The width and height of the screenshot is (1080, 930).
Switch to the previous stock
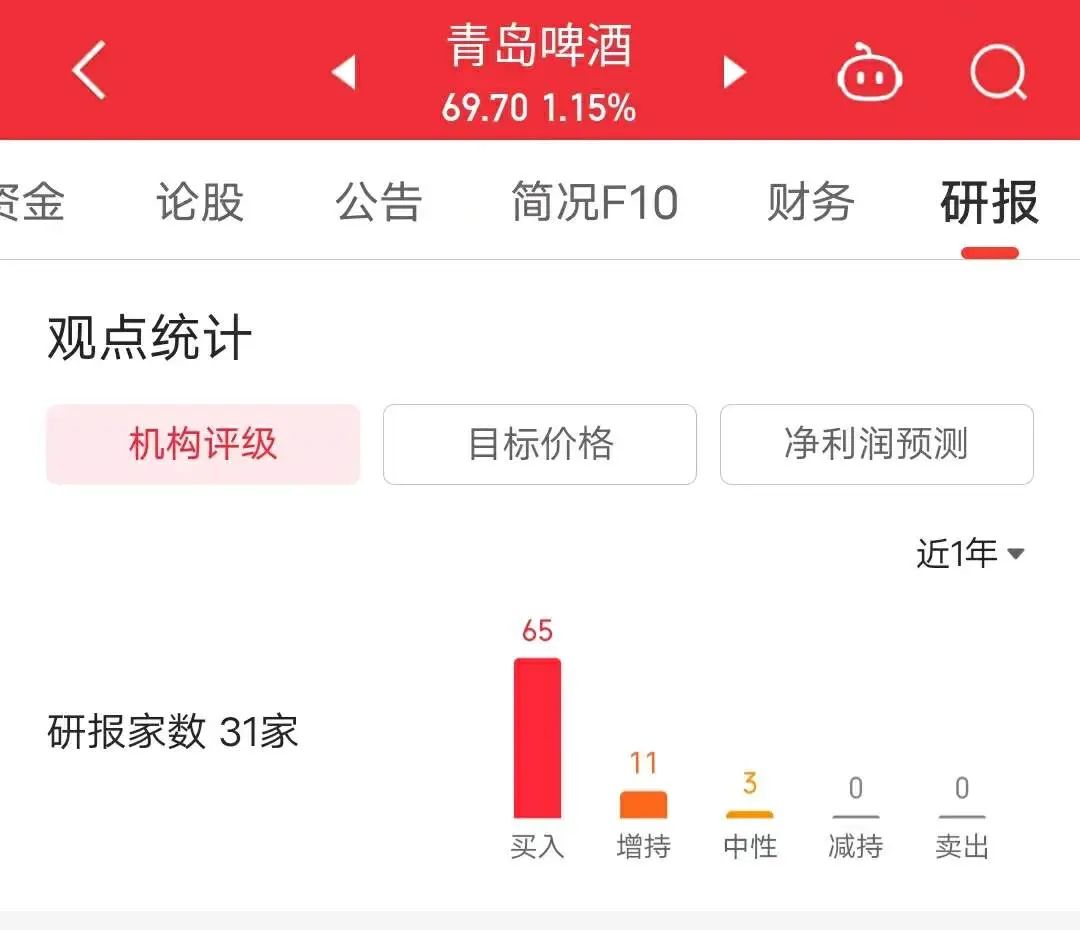[344, 72]
